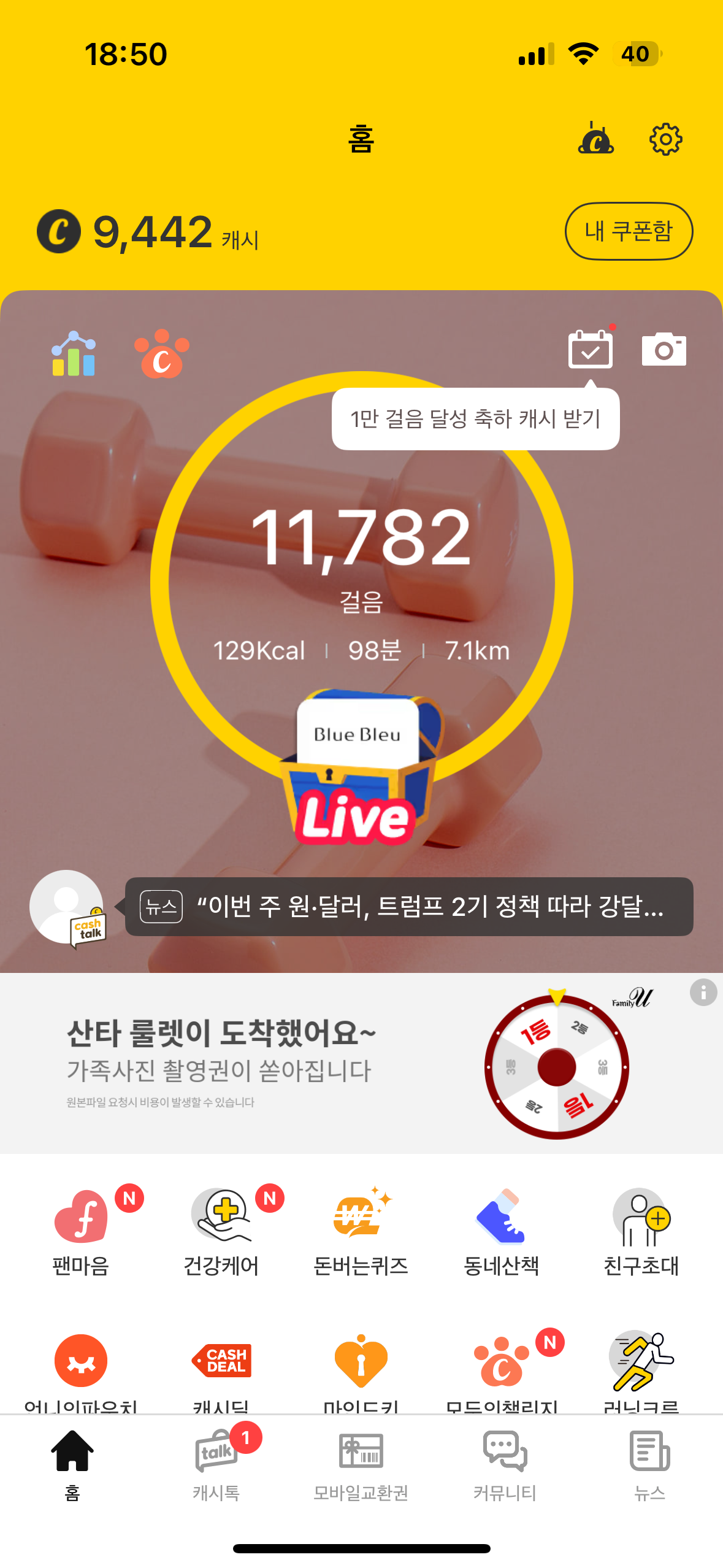
Task: Read the 뉴스 headline about 원·달러
Action: point(409,906)
